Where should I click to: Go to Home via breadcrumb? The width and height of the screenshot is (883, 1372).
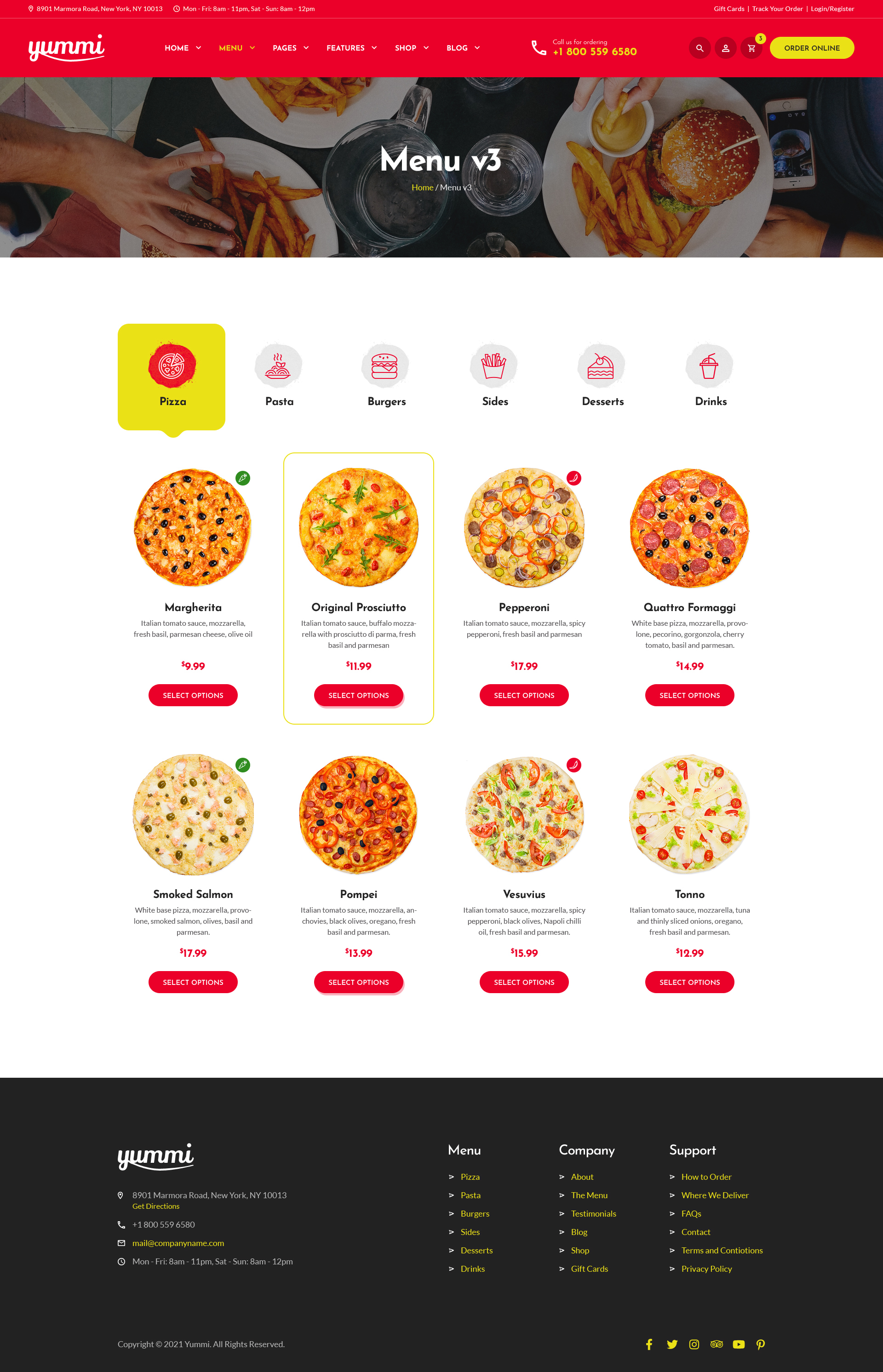pos(422,188)
